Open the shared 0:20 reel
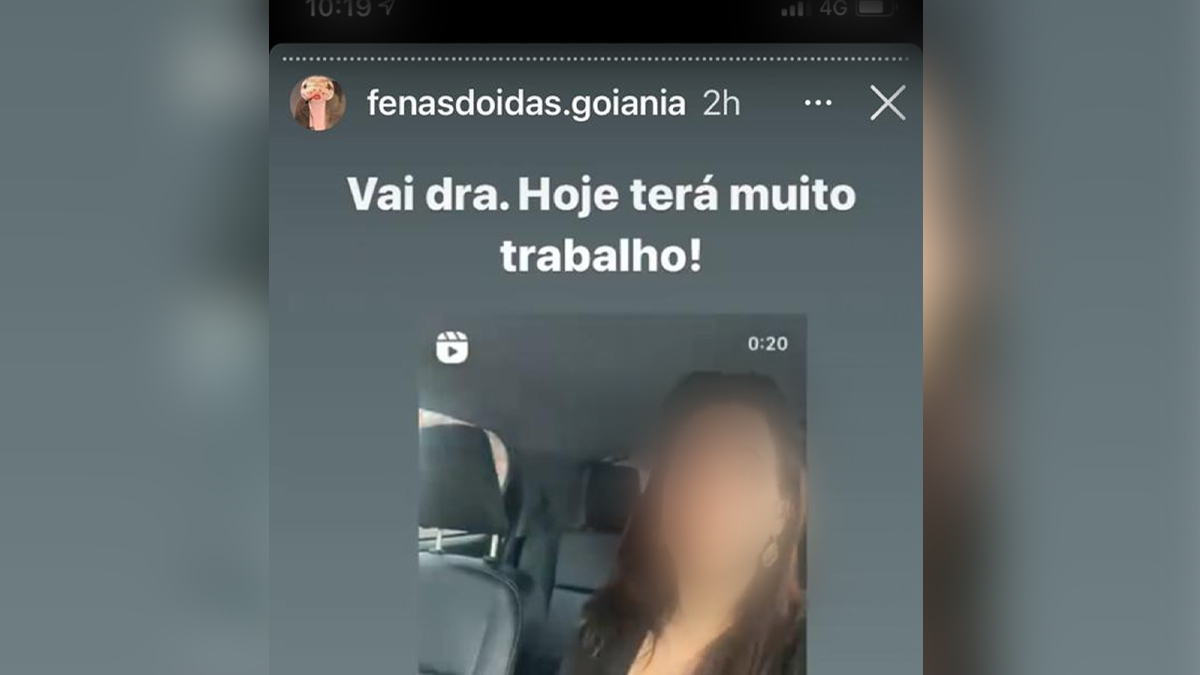 click(x=611, y=495)
